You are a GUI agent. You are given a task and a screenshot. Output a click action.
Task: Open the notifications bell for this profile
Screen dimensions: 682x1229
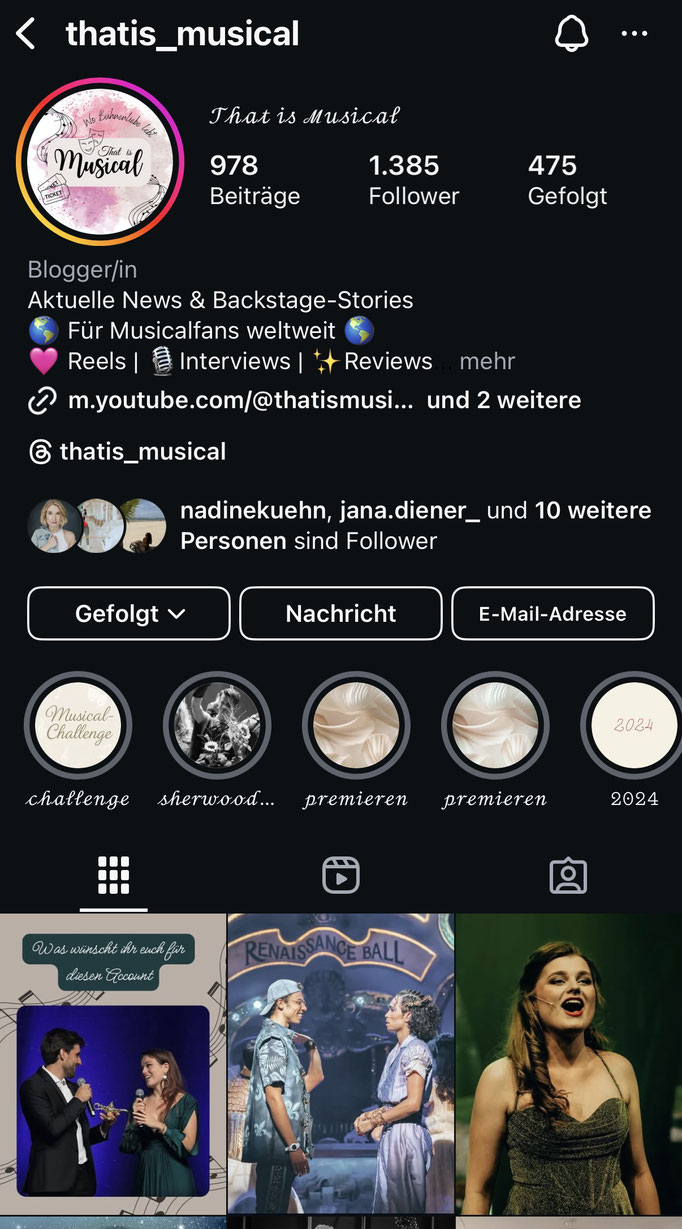tap(571, 34)
